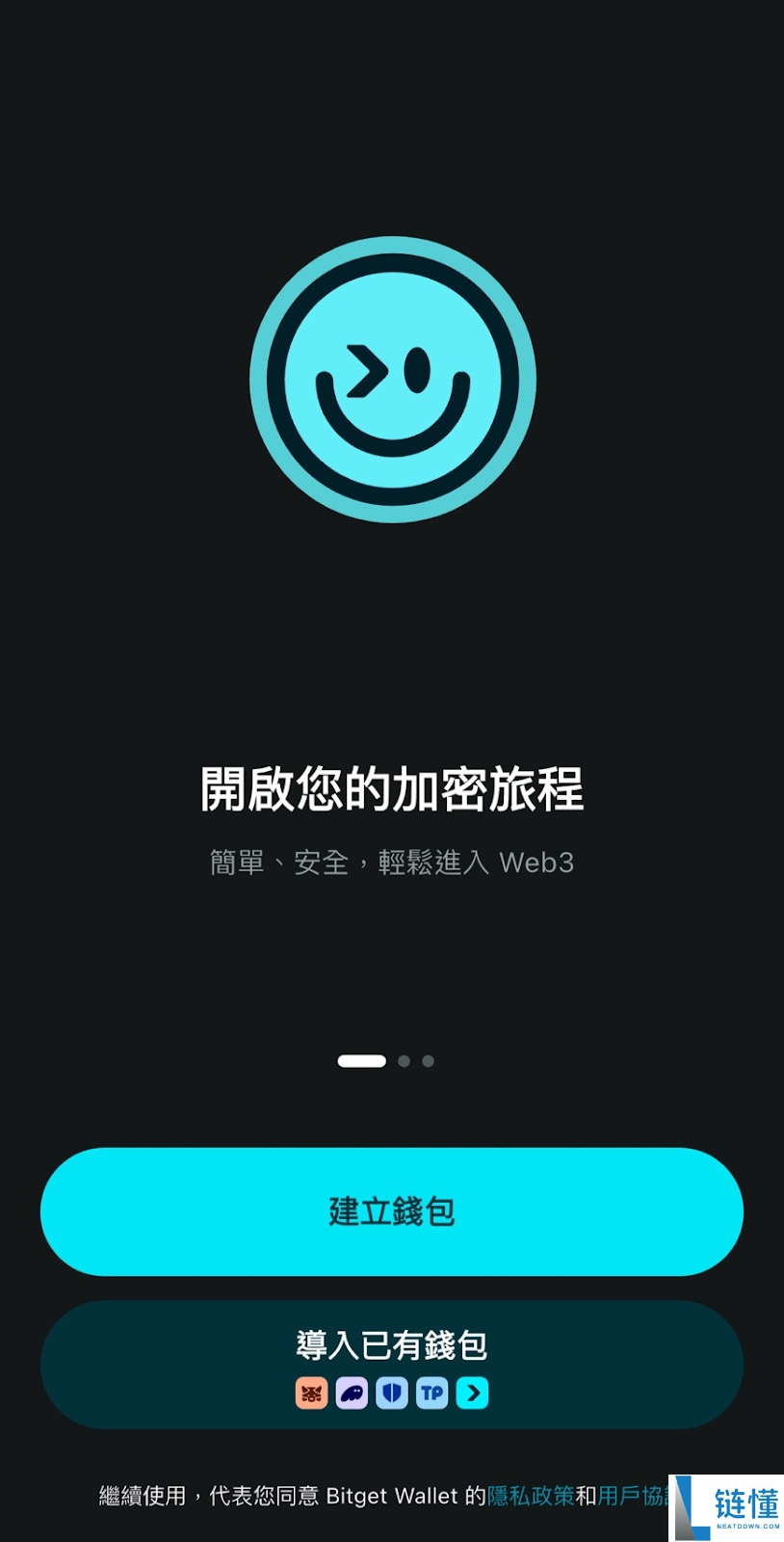Select the MetaMask fox wallet icon
Screen dimensions: 784x1542
(x=312, y=1393)
